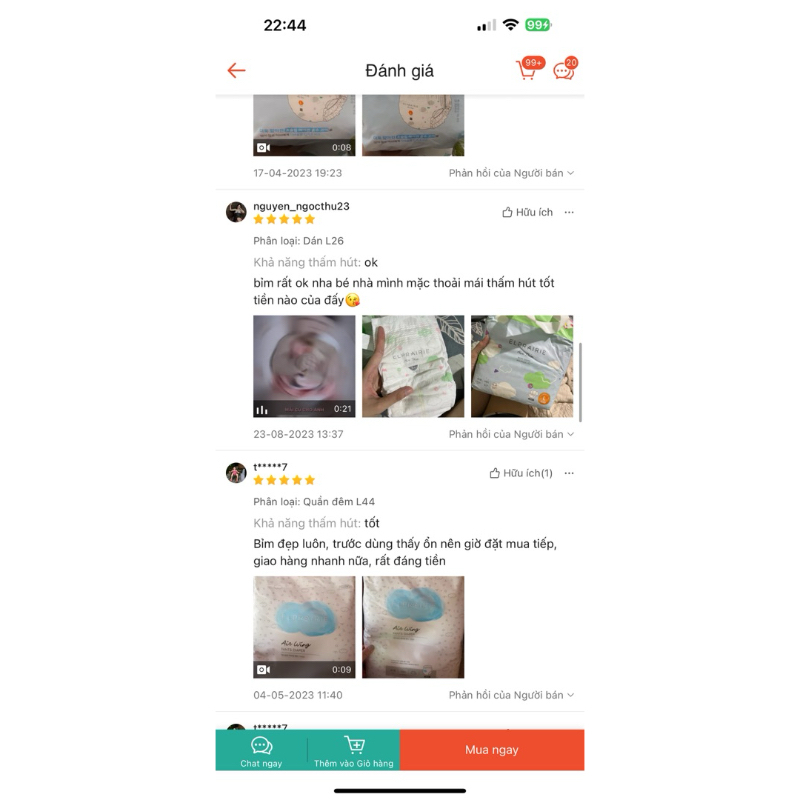Open nguyen_ngocthu23's third review photo
800x800 pixels.
(x=522, y=366)
